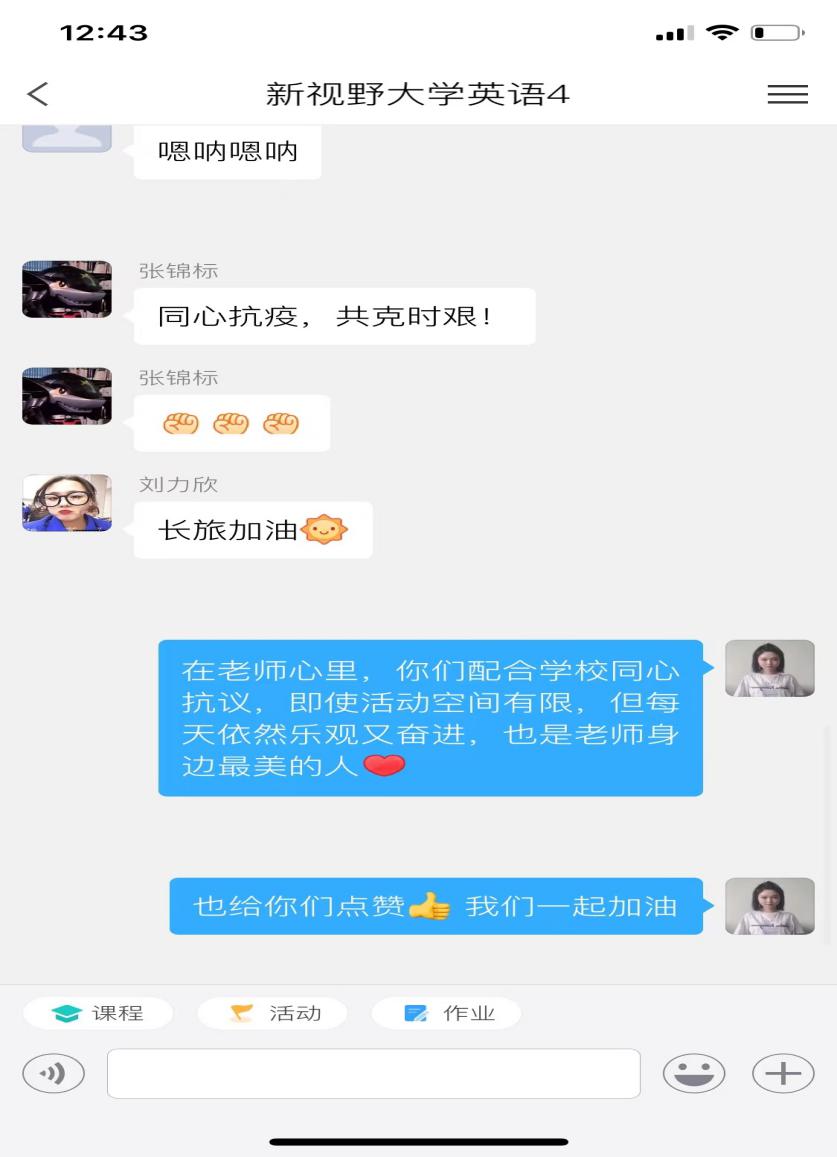This screenshot has width=837, height=1157.
Task: Switch to voice message input
Action: pyautogui.click(x=53, y=1074)
